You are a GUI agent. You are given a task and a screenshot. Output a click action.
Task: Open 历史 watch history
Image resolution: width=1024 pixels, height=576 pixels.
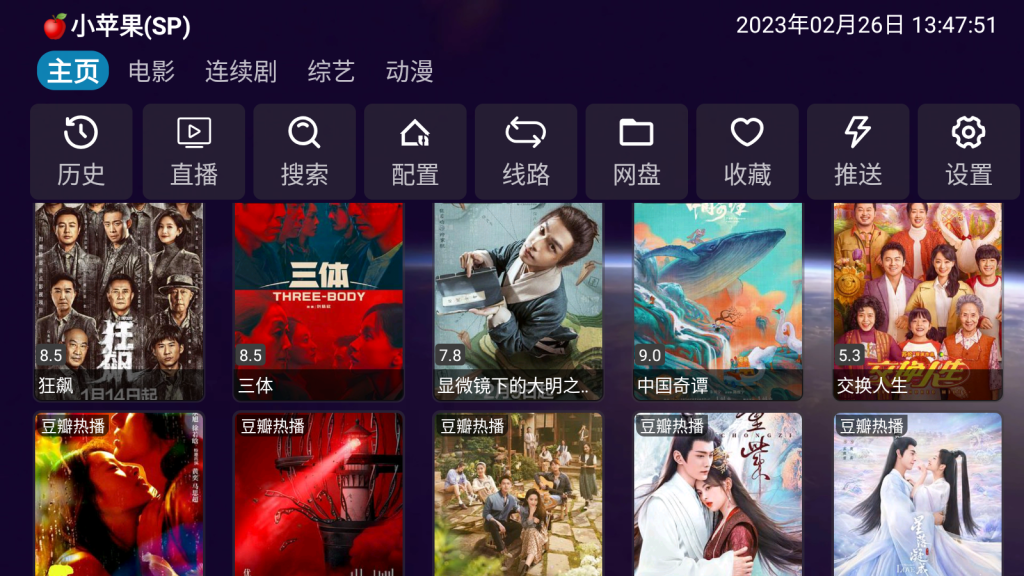point(81,152)
